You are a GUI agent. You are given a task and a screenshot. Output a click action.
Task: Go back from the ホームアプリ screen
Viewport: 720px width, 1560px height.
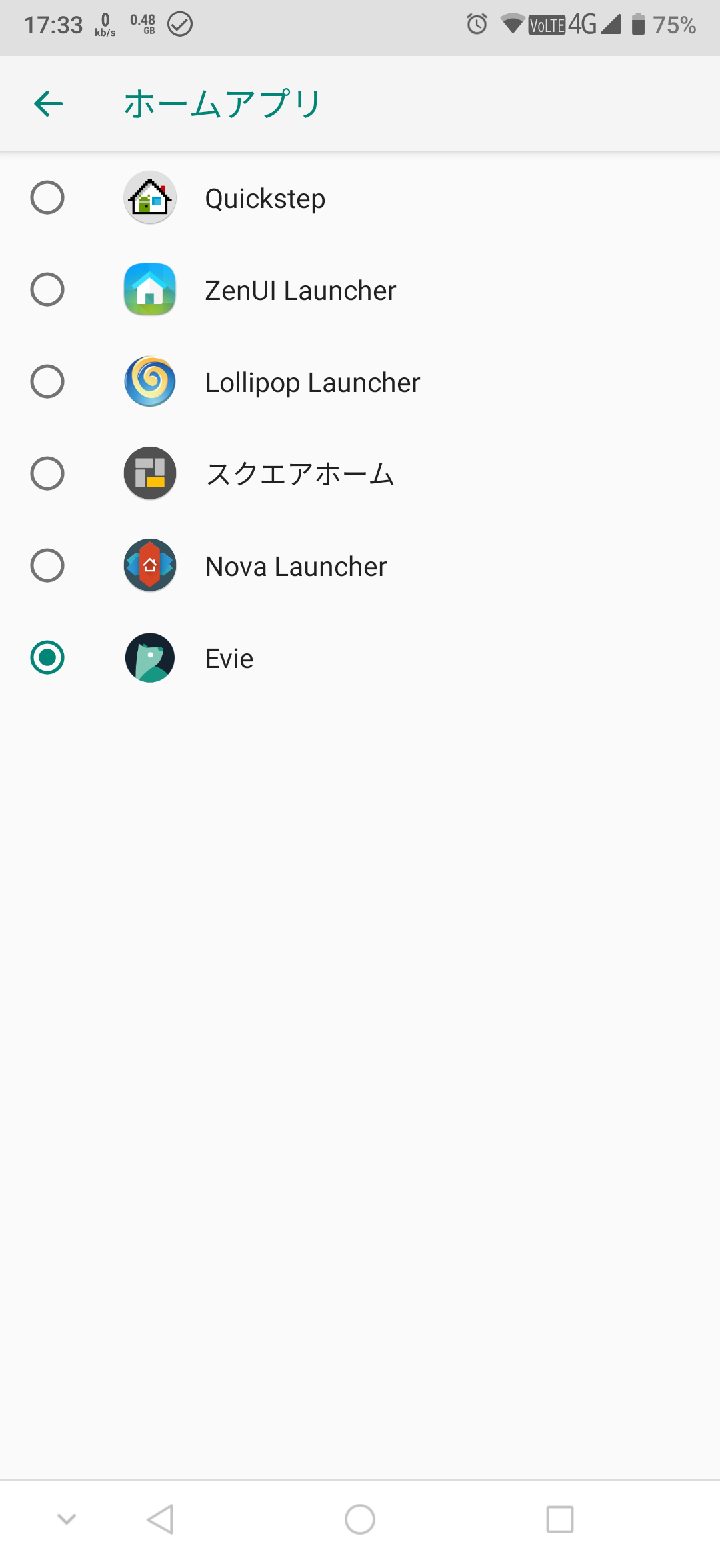48,104
